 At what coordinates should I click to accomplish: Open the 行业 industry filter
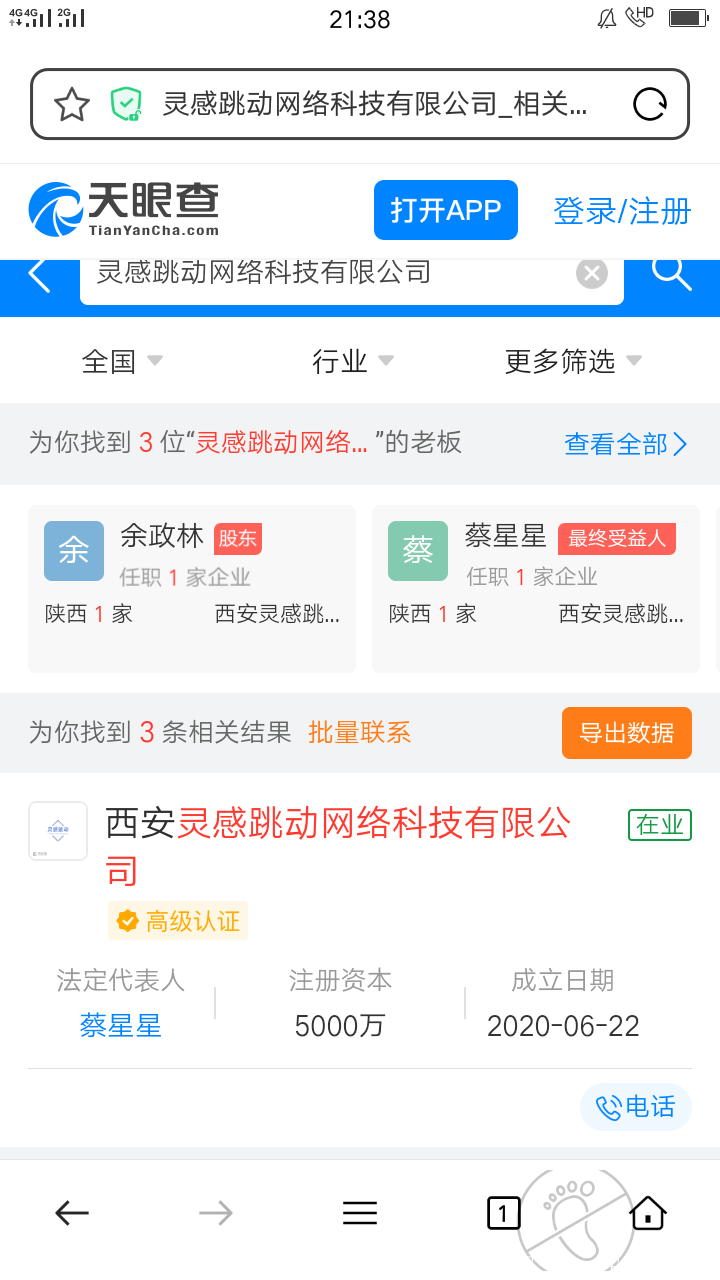(x=353, y=362)
